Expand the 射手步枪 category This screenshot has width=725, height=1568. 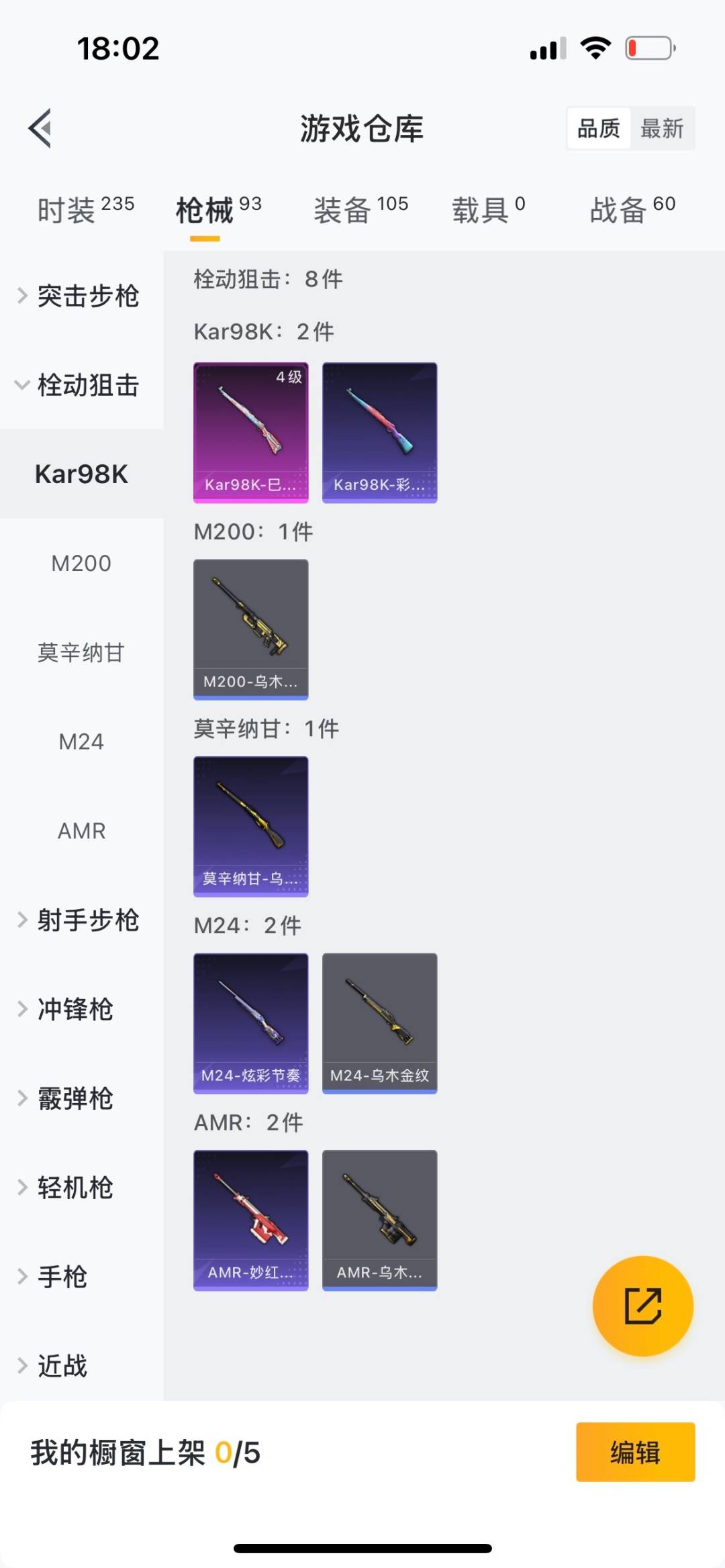coord(81,920)
